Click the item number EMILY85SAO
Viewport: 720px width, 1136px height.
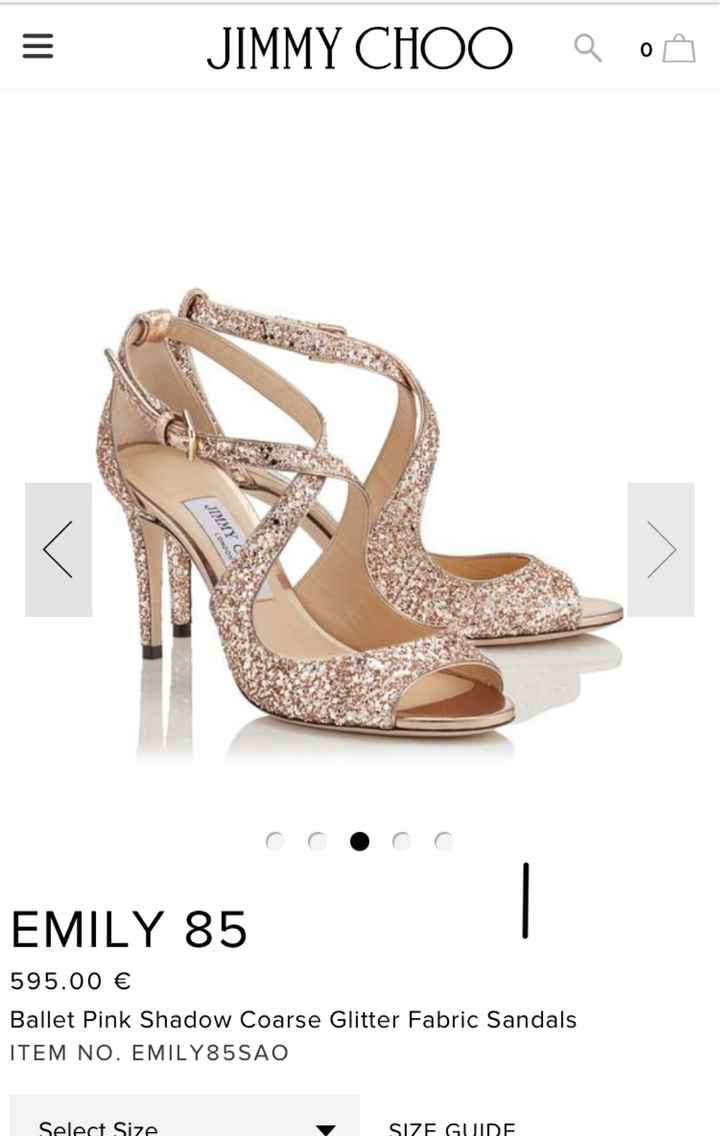click(x=148, y=1052)
